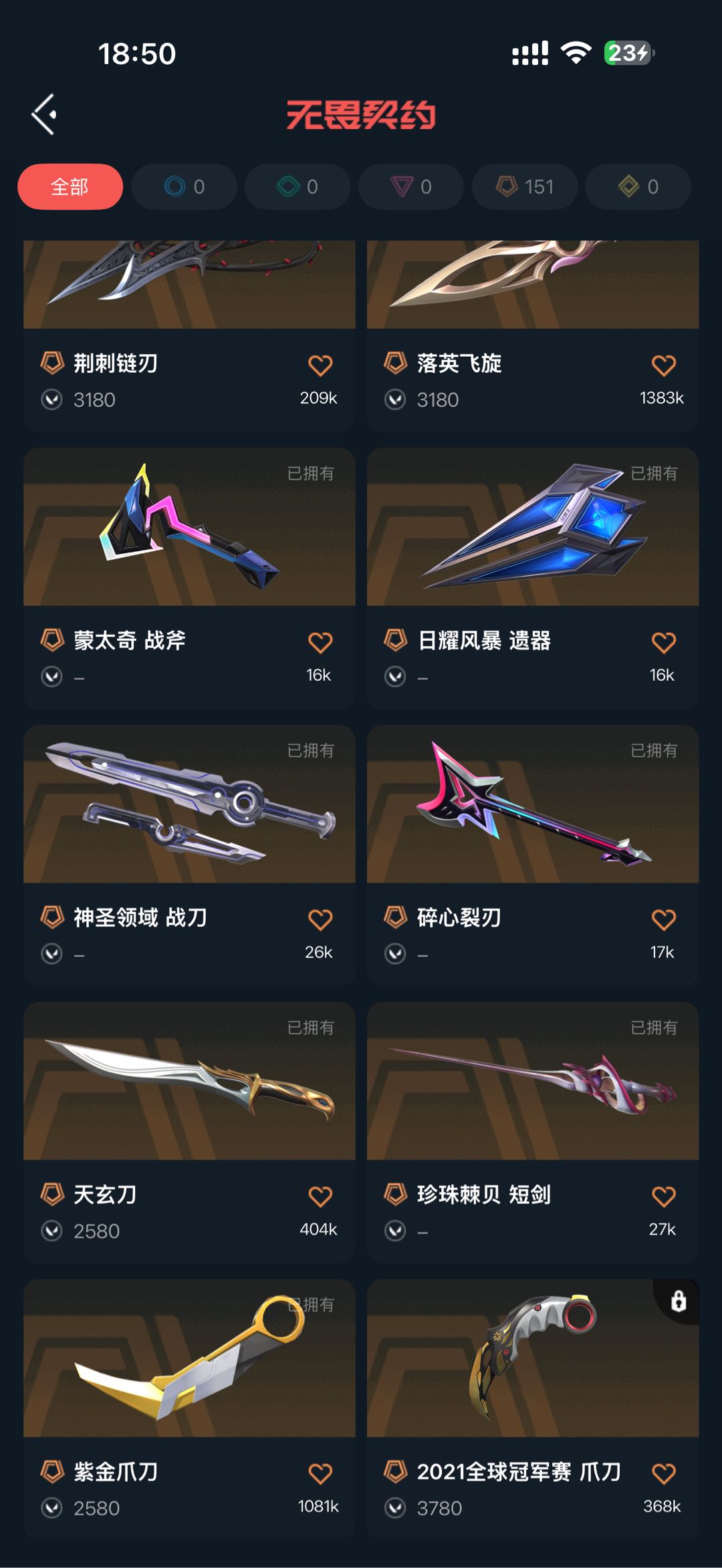Open the 神圣领域 战刀 card
Screen dimensions: 722x1568
click(189, 855)
